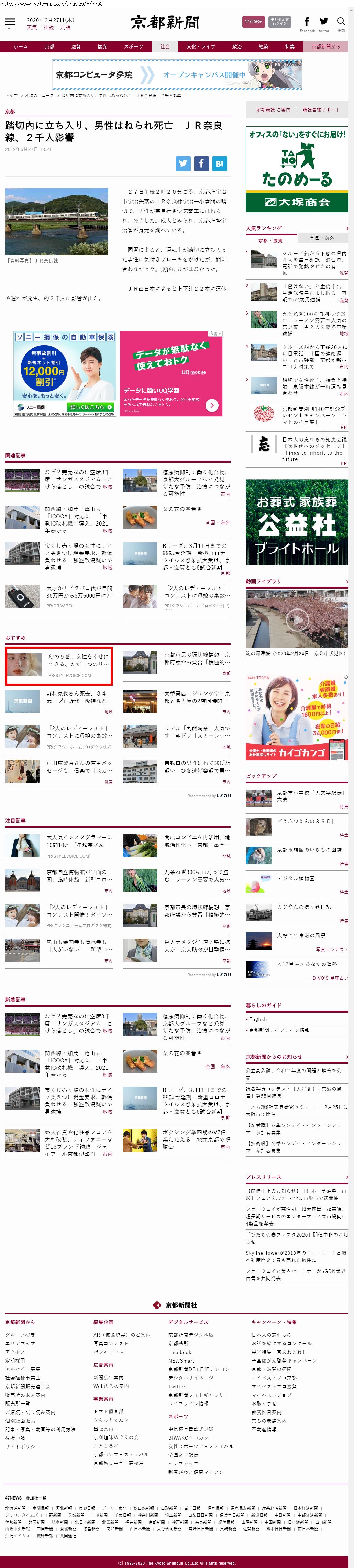Play the 淀の河津桜 video
This screenshot has width=354, height=1568.
click(x=296, y=619)
